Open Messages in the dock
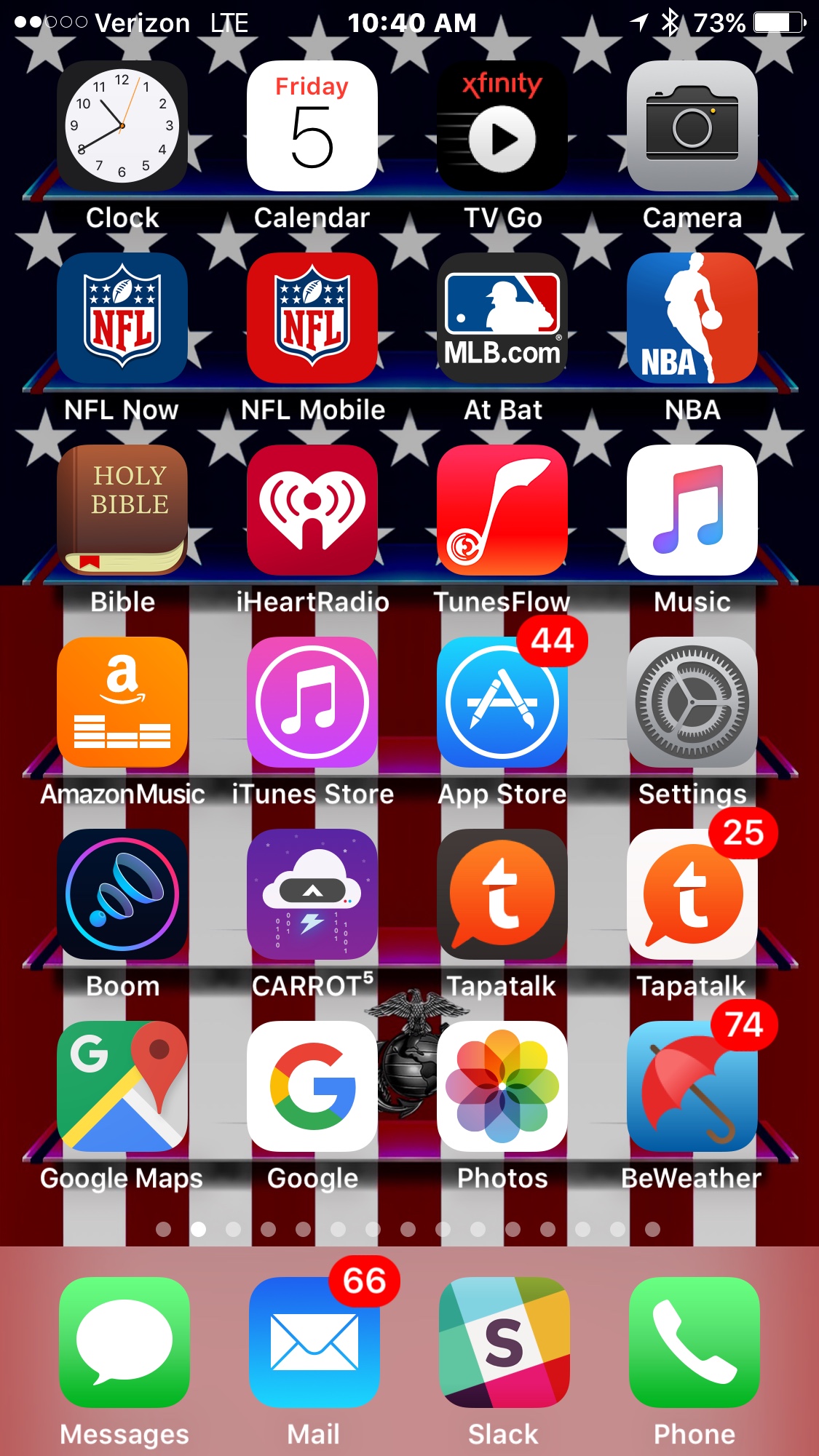Viewport: 819px width, 1456px height. 124,1342
